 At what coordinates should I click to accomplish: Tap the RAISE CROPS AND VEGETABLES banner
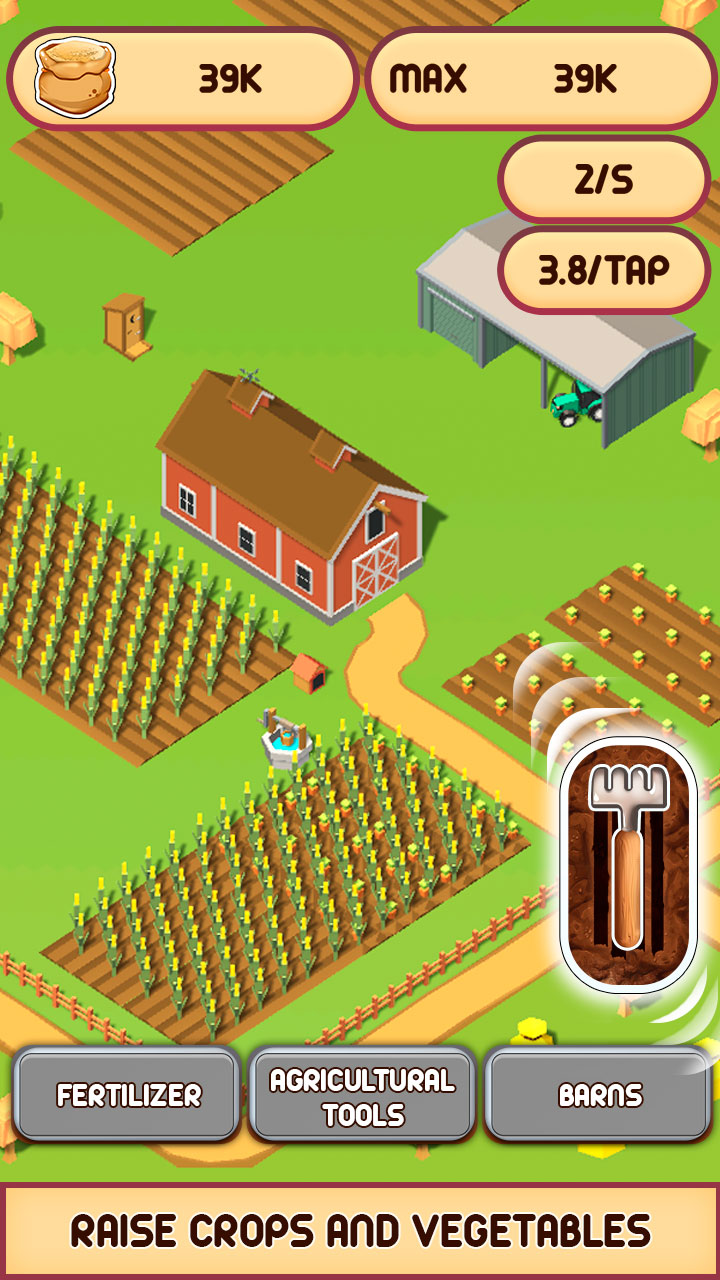(360, 1224)
